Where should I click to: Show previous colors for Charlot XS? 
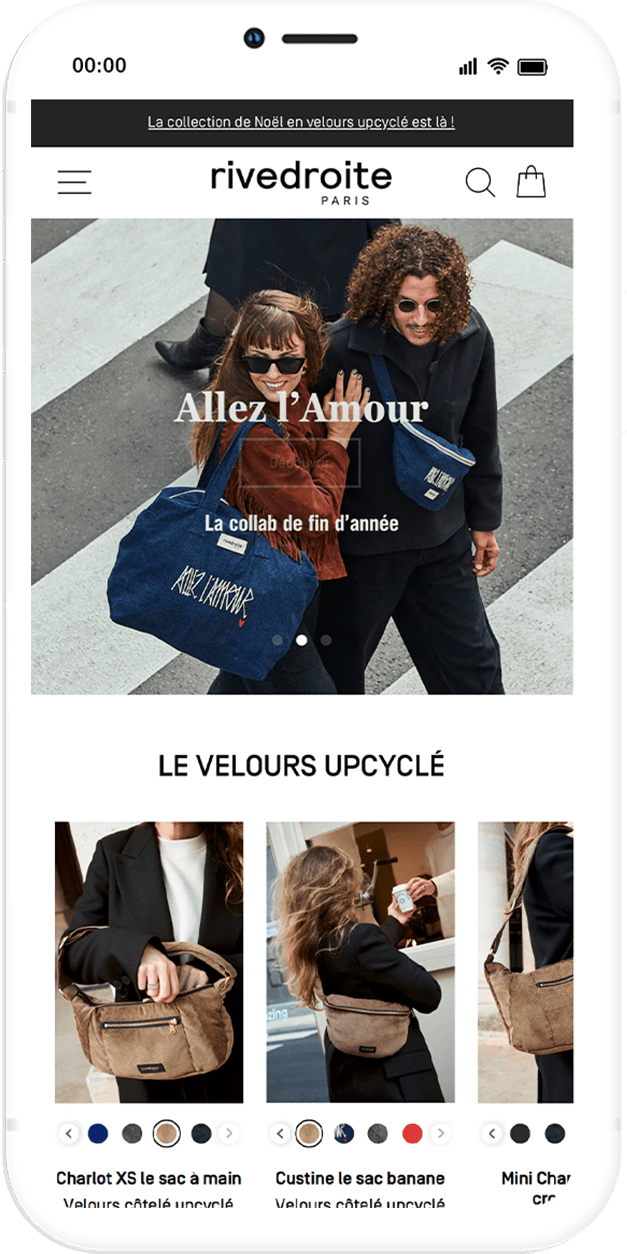[69, 1133]
